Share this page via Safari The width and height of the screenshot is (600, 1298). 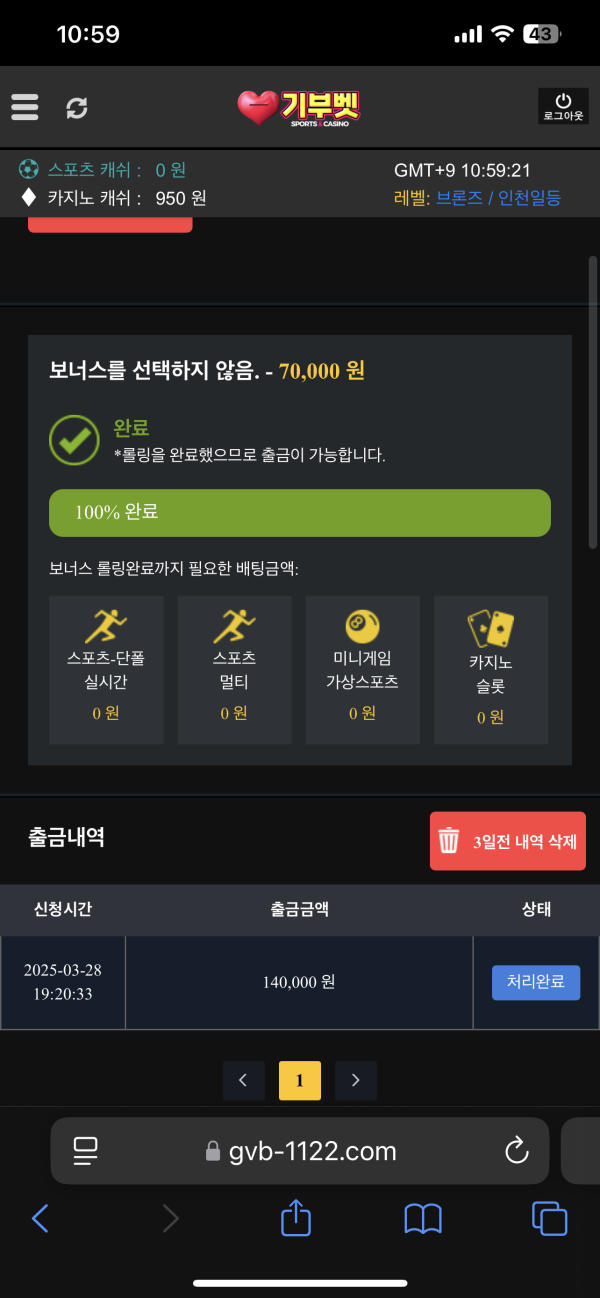tap(296, 1217)
